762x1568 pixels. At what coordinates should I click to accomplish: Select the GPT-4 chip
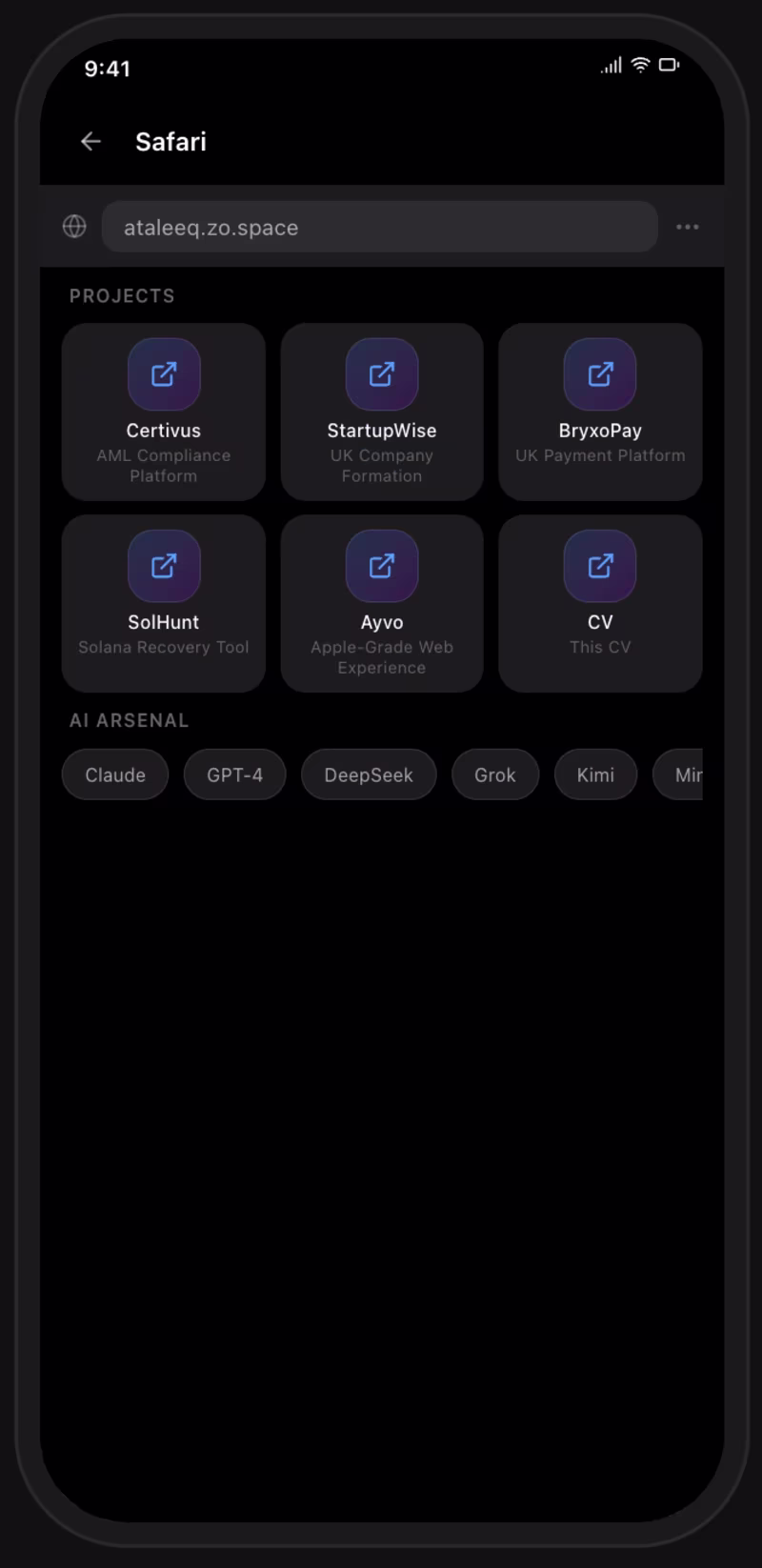(234, 774)
